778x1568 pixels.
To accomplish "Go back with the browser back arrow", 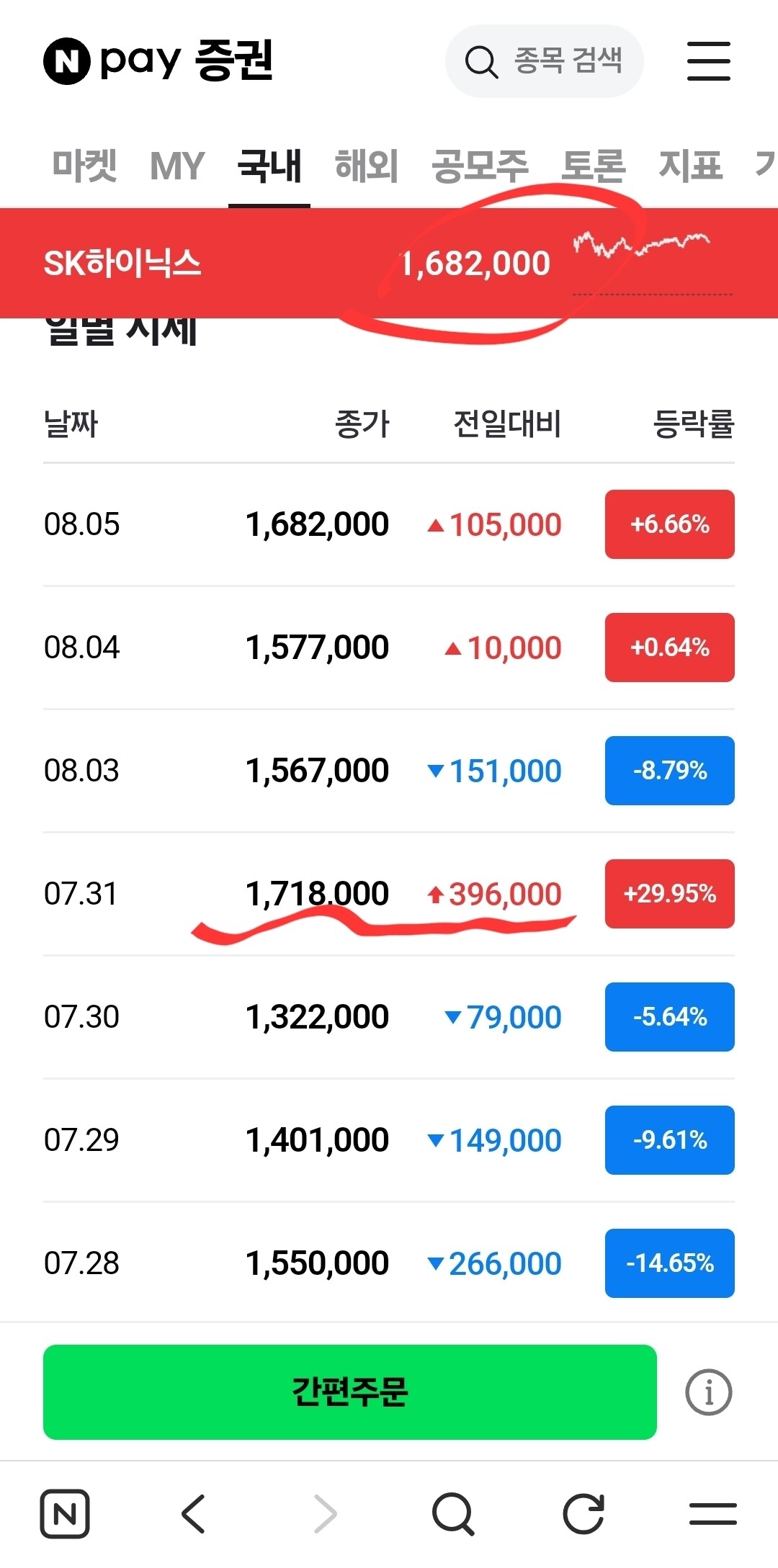I will click(194, 1514).
